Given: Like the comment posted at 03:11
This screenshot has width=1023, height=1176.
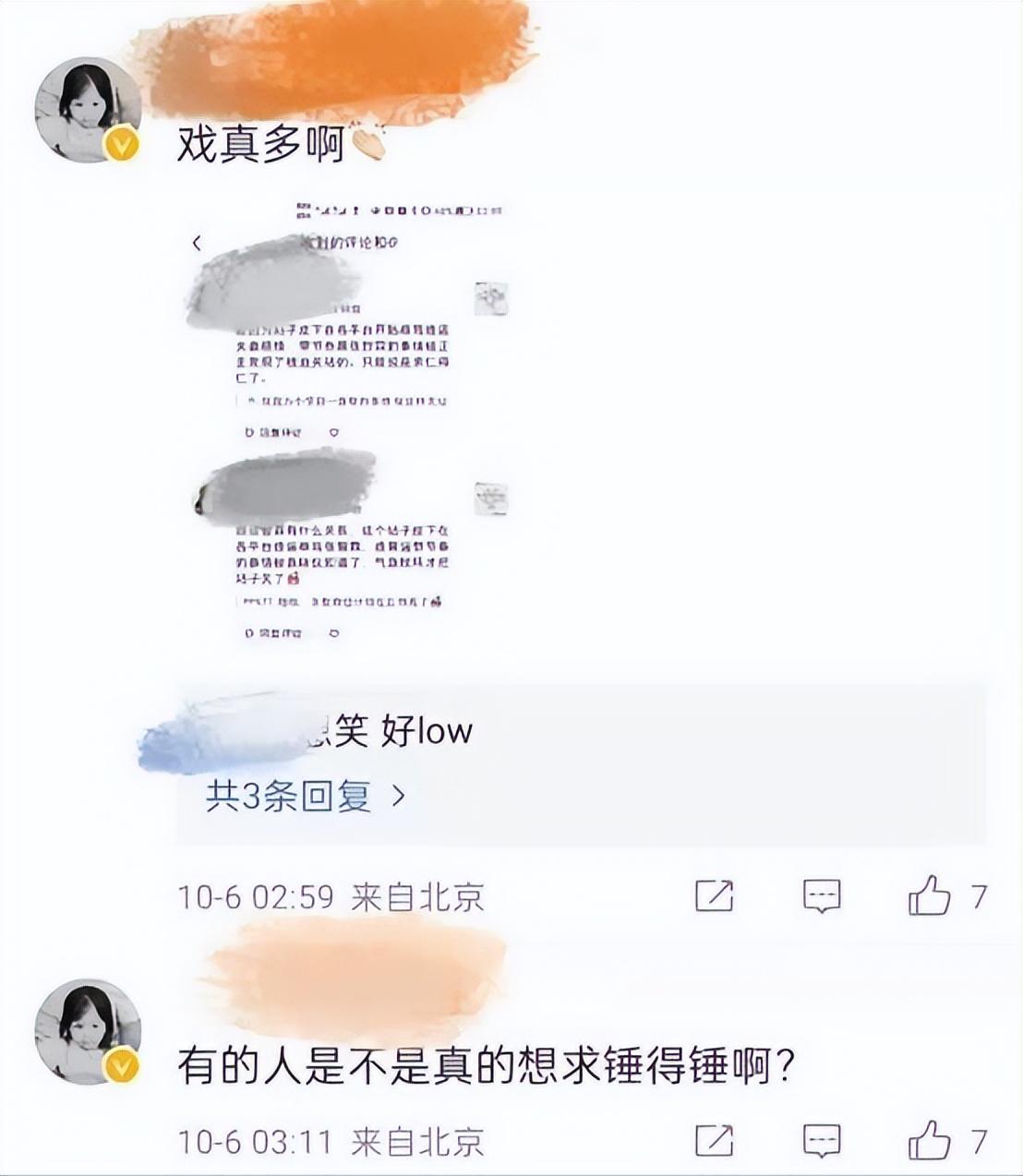Looking at the screenshot, I should [929, 1141].
